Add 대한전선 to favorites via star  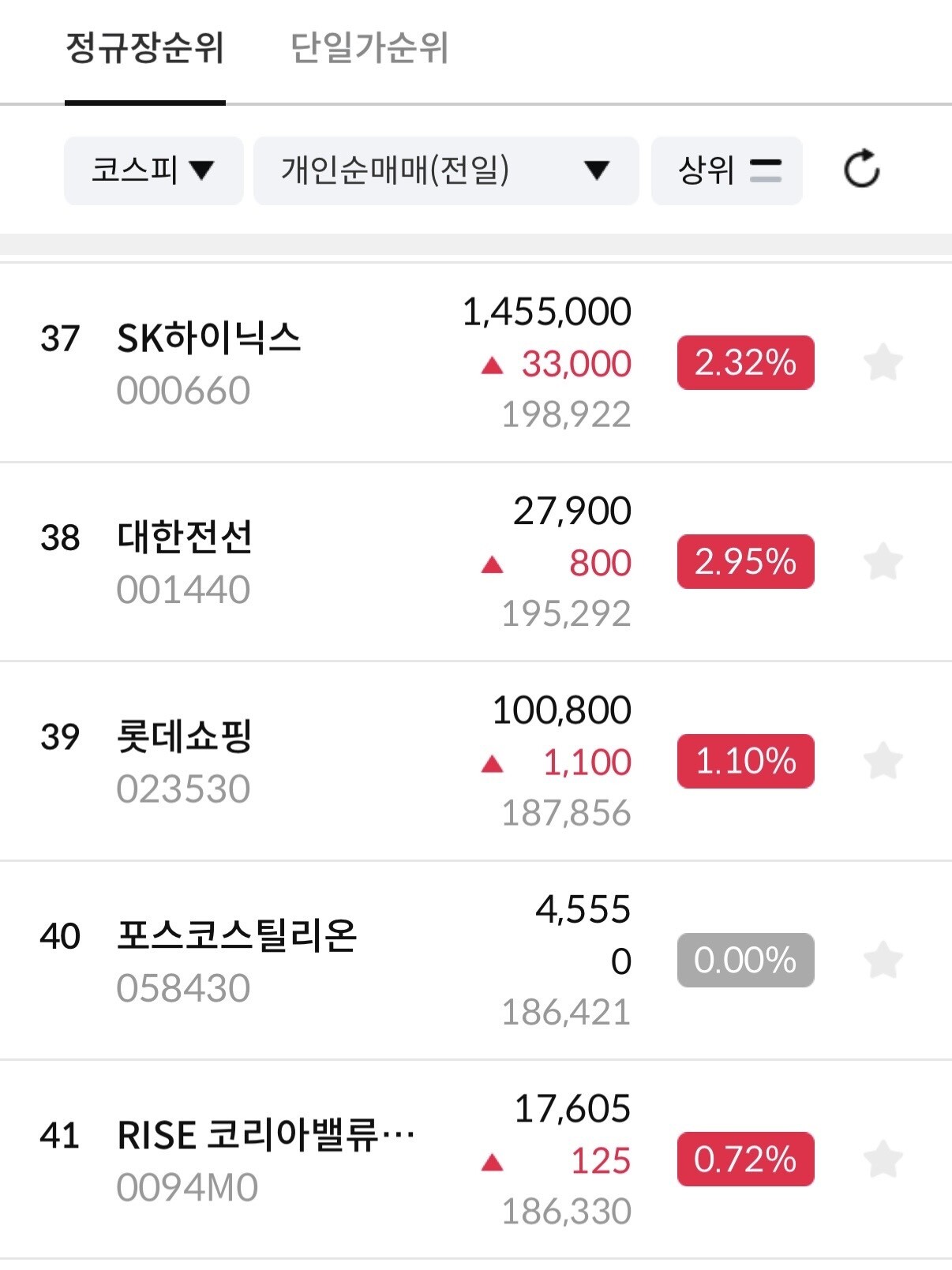(x=883, y=561)
